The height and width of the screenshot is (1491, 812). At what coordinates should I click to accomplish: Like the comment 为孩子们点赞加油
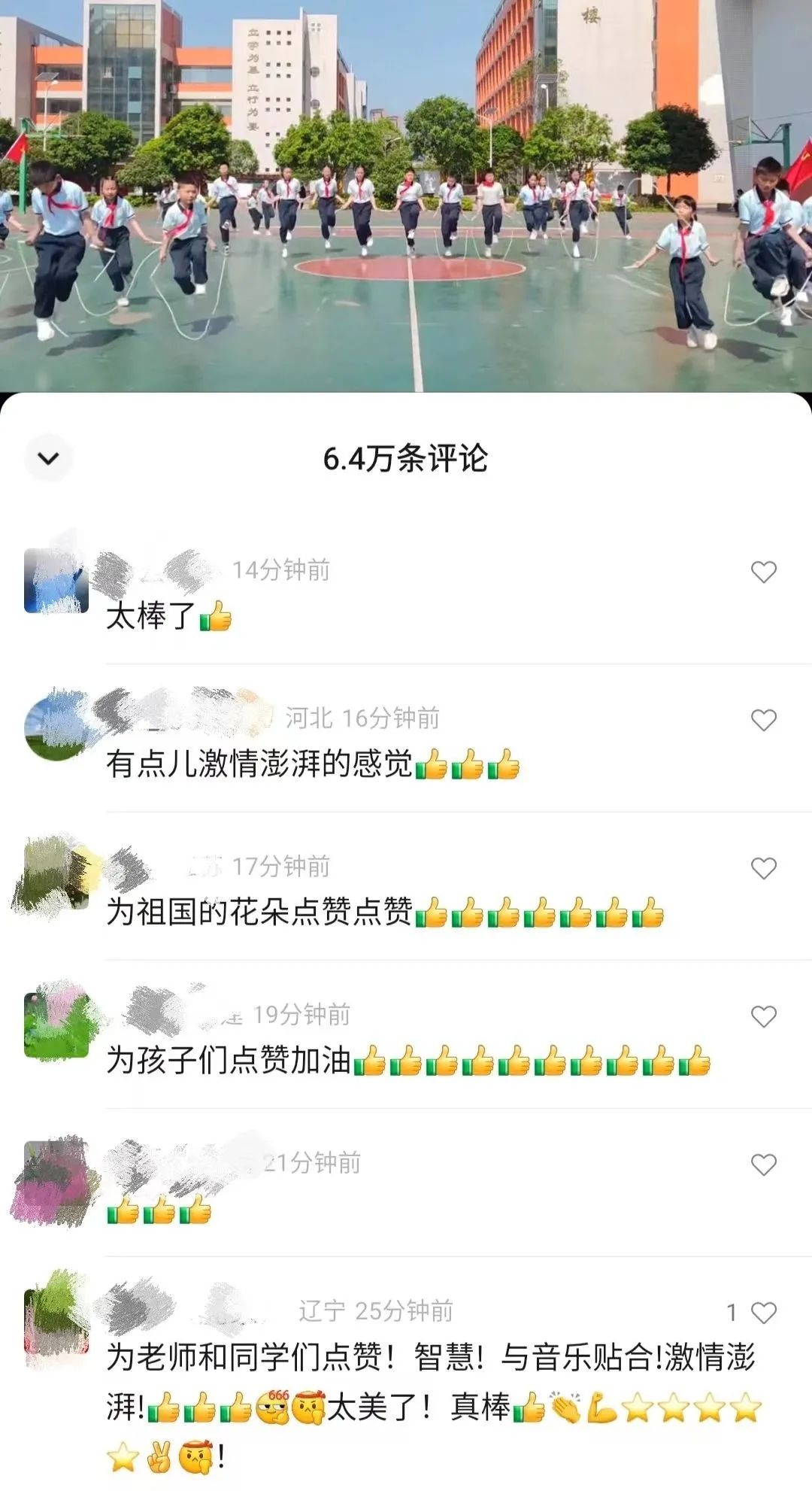pyautogui.click(x=763, y=1016)
